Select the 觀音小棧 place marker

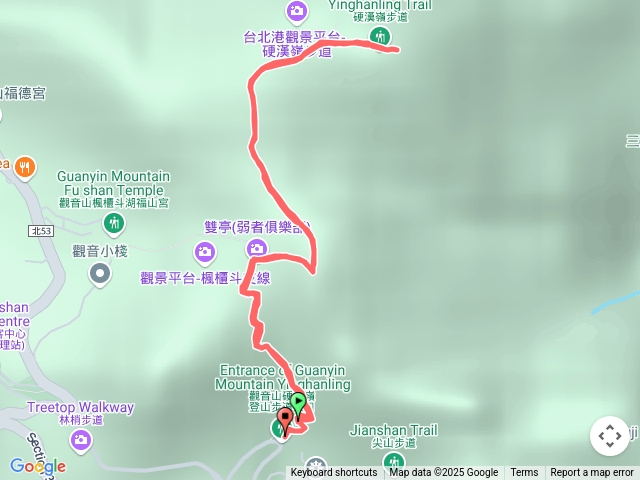[99, 272]
